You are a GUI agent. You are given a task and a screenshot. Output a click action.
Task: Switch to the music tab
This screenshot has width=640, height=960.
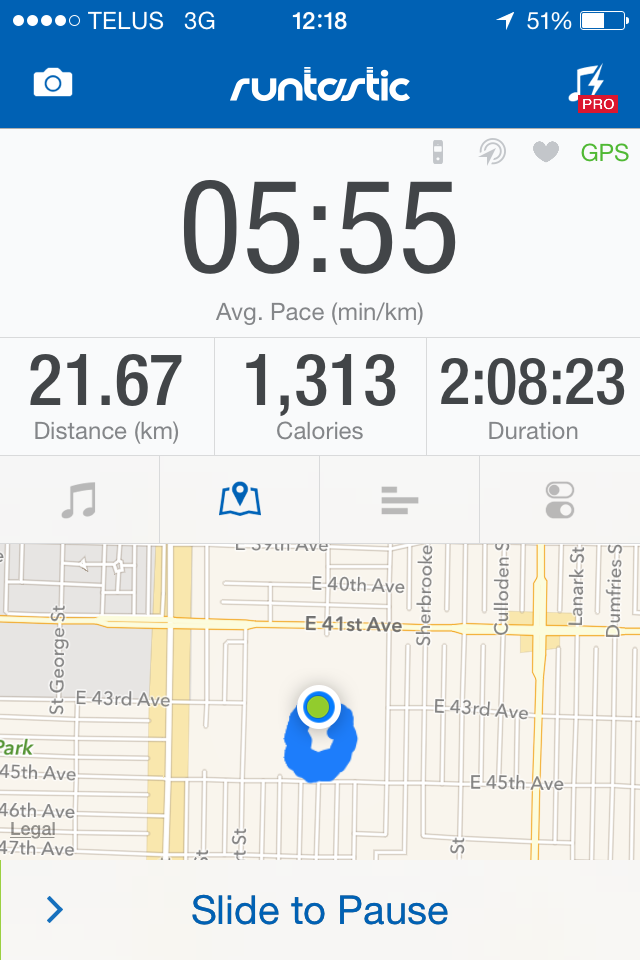[79, 499]
